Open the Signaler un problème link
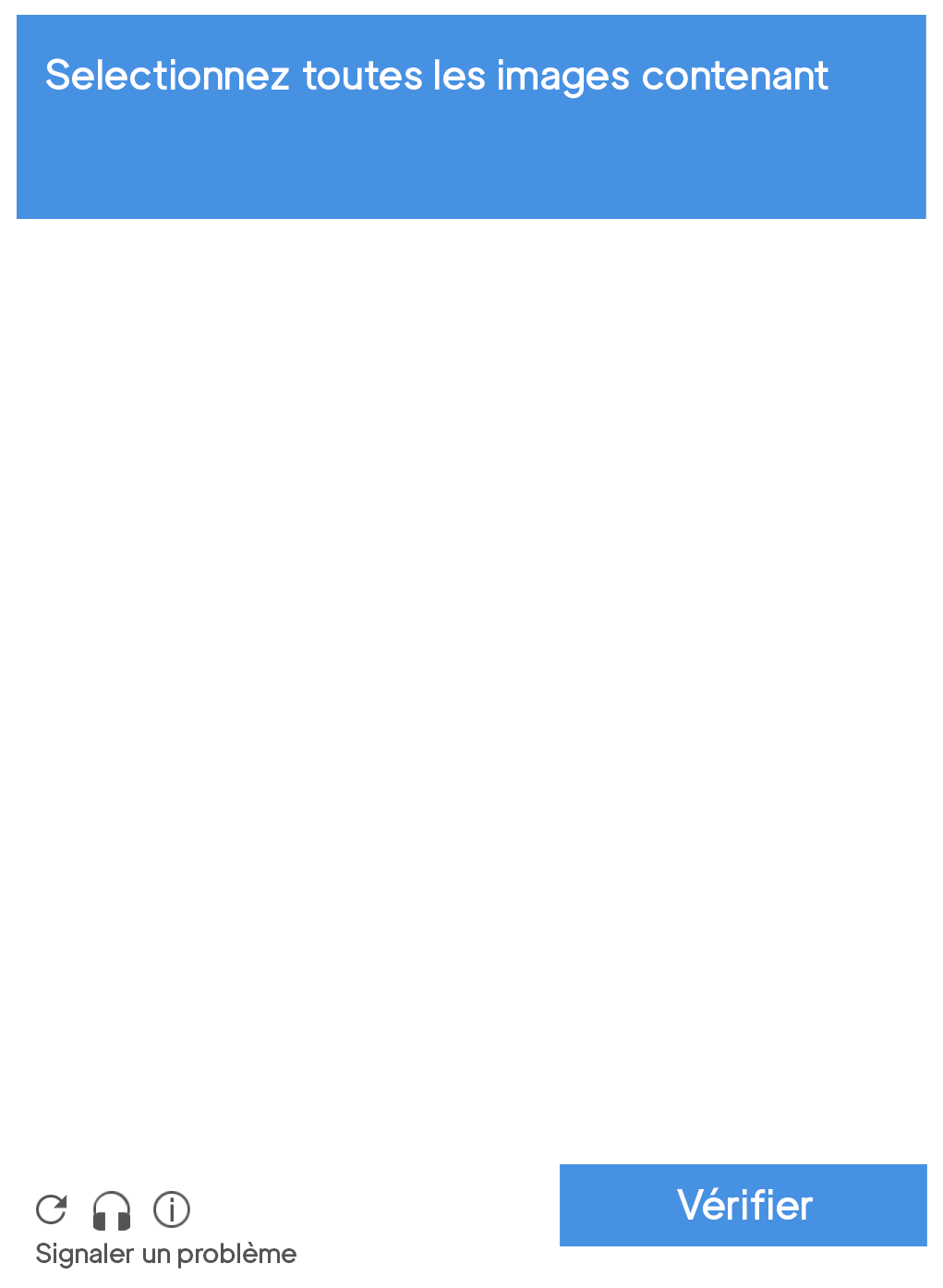The image size is (943, 1288). coord(166,1254)
